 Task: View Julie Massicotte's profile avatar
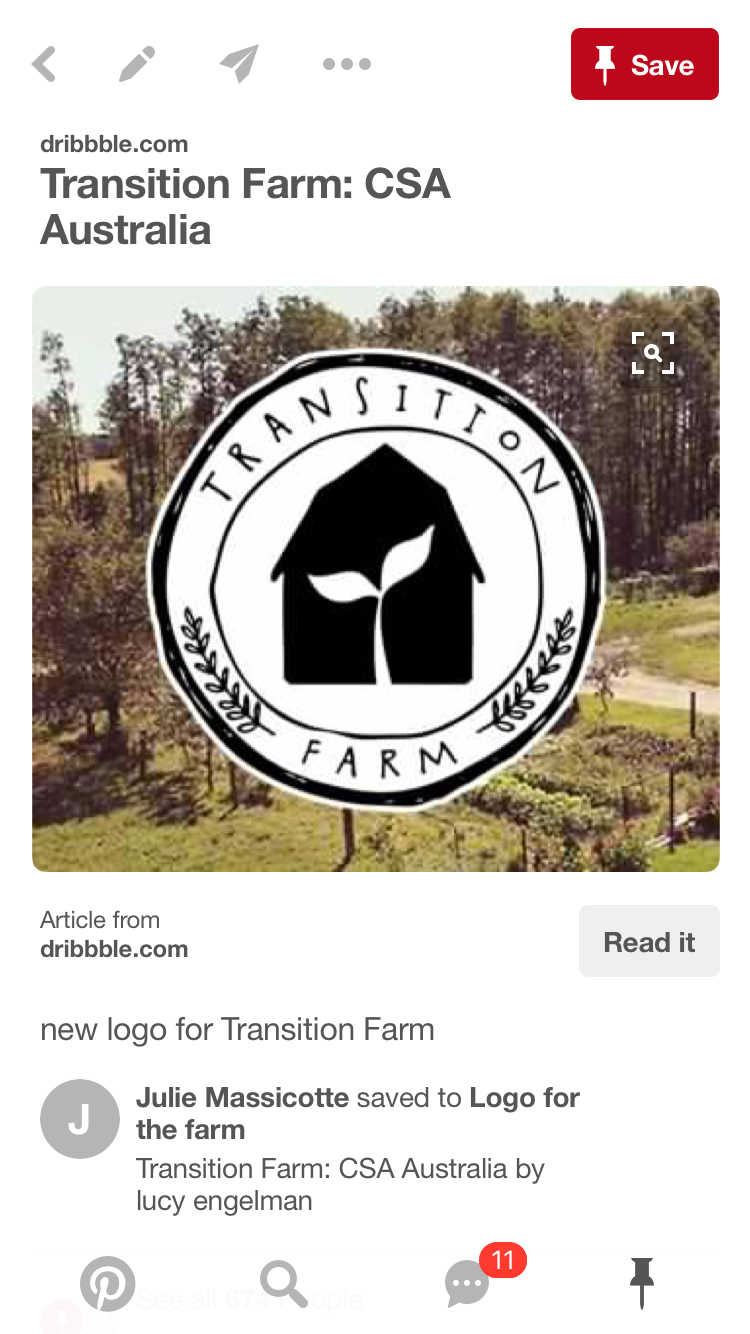coord(79,1119)
